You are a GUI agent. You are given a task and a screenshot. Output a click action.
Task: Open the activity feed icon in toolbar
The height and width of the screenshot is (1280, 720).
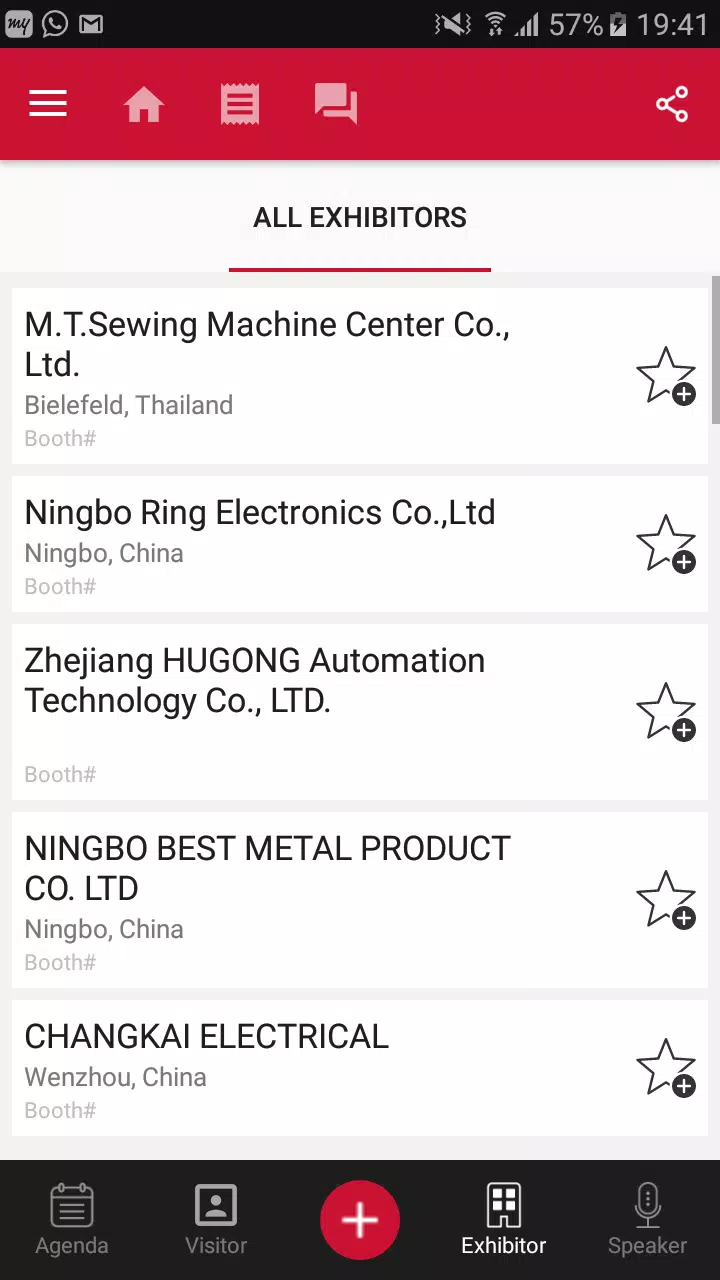(x=240, y=104)
